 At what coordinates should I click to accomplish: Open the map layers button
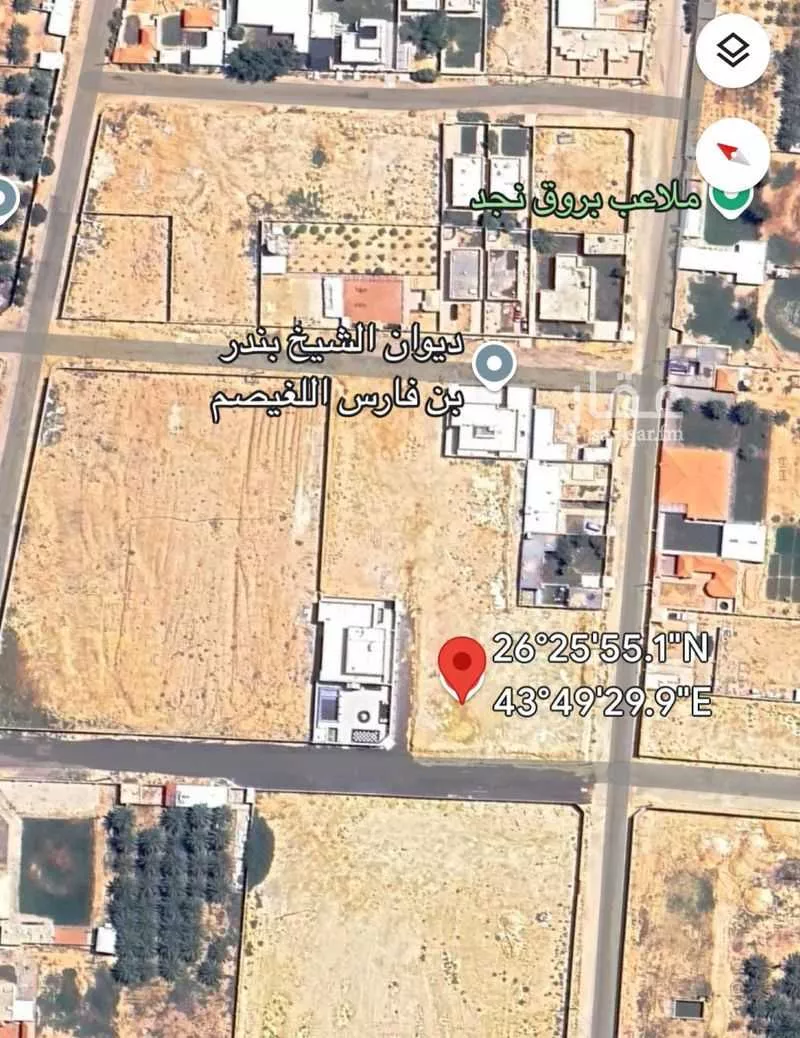tap(733, 52)
